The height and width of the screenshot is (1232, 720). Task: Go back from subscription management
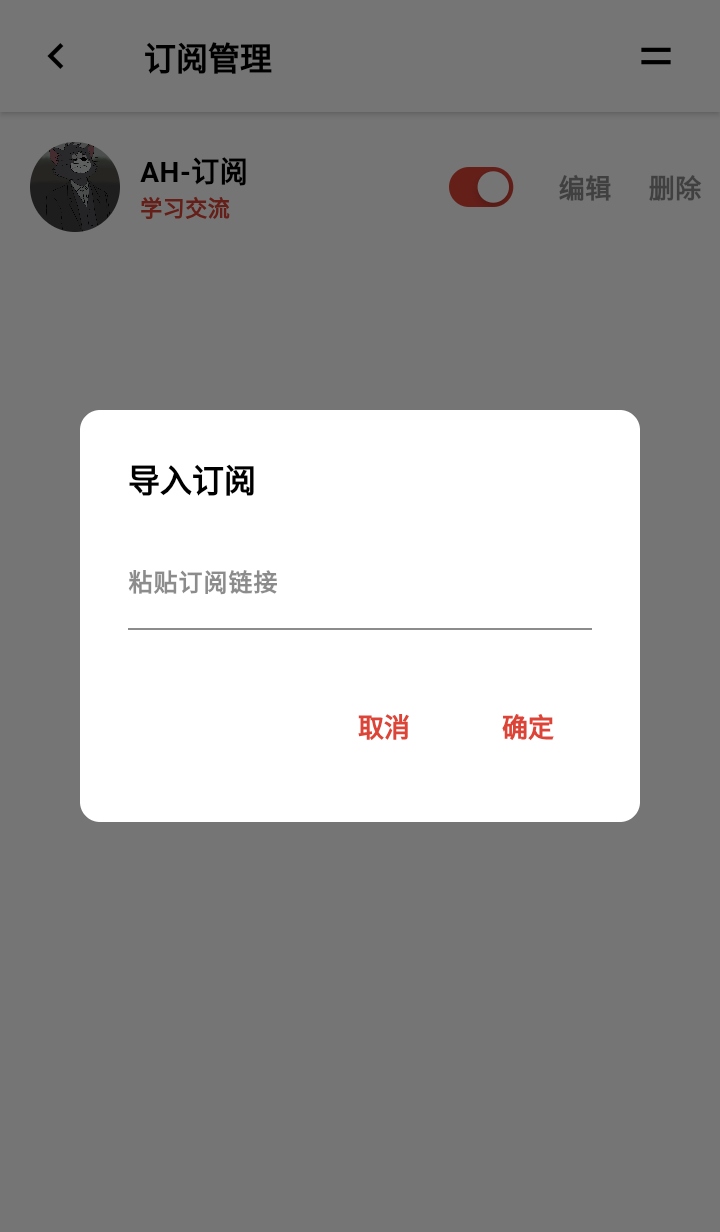(56, 57)
